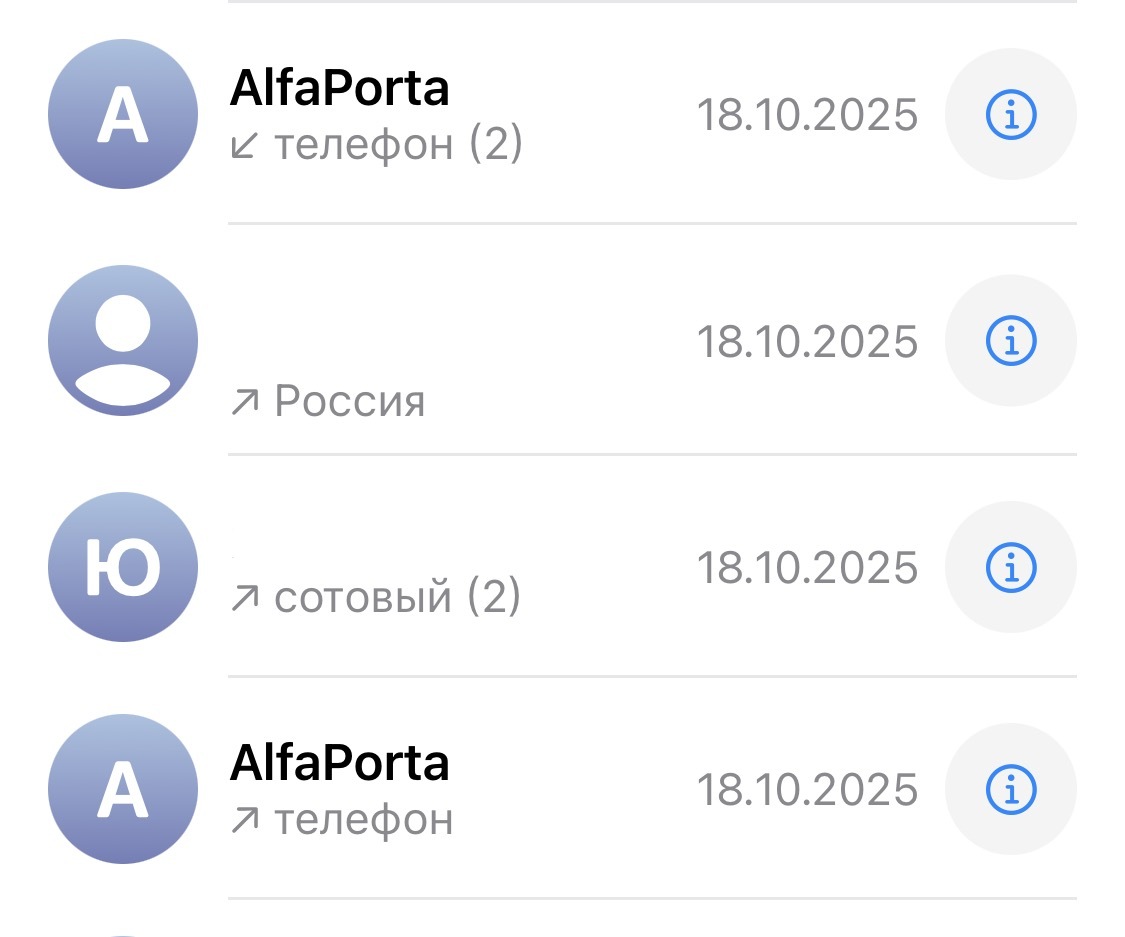Open info for outgoing AlfaPorta телефон call
This screenshot has width=1125, height=937.
[x=1010, y=790]
